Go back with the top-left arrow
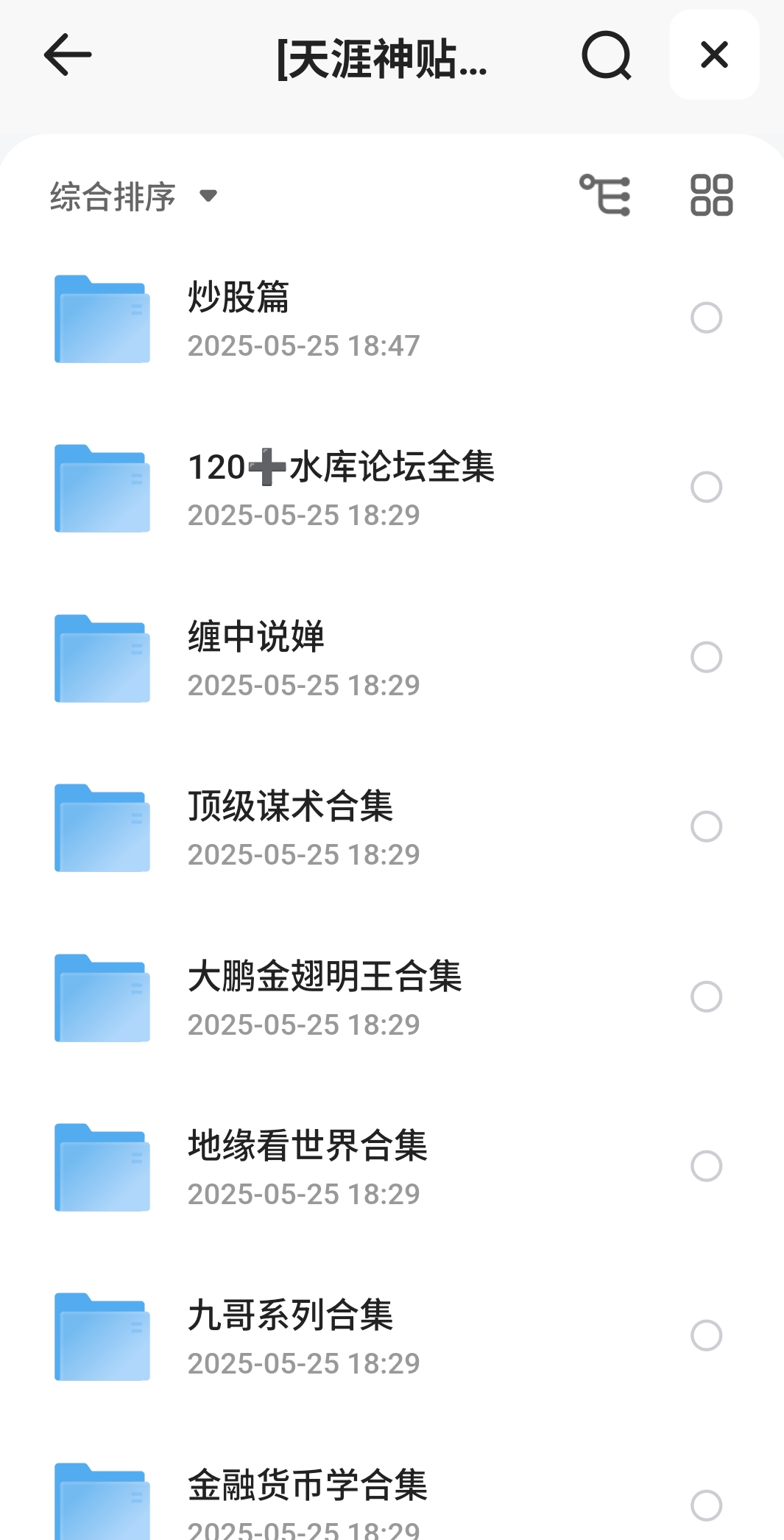Viewport: 784px width, 1540px height. [x=68, y=55]
